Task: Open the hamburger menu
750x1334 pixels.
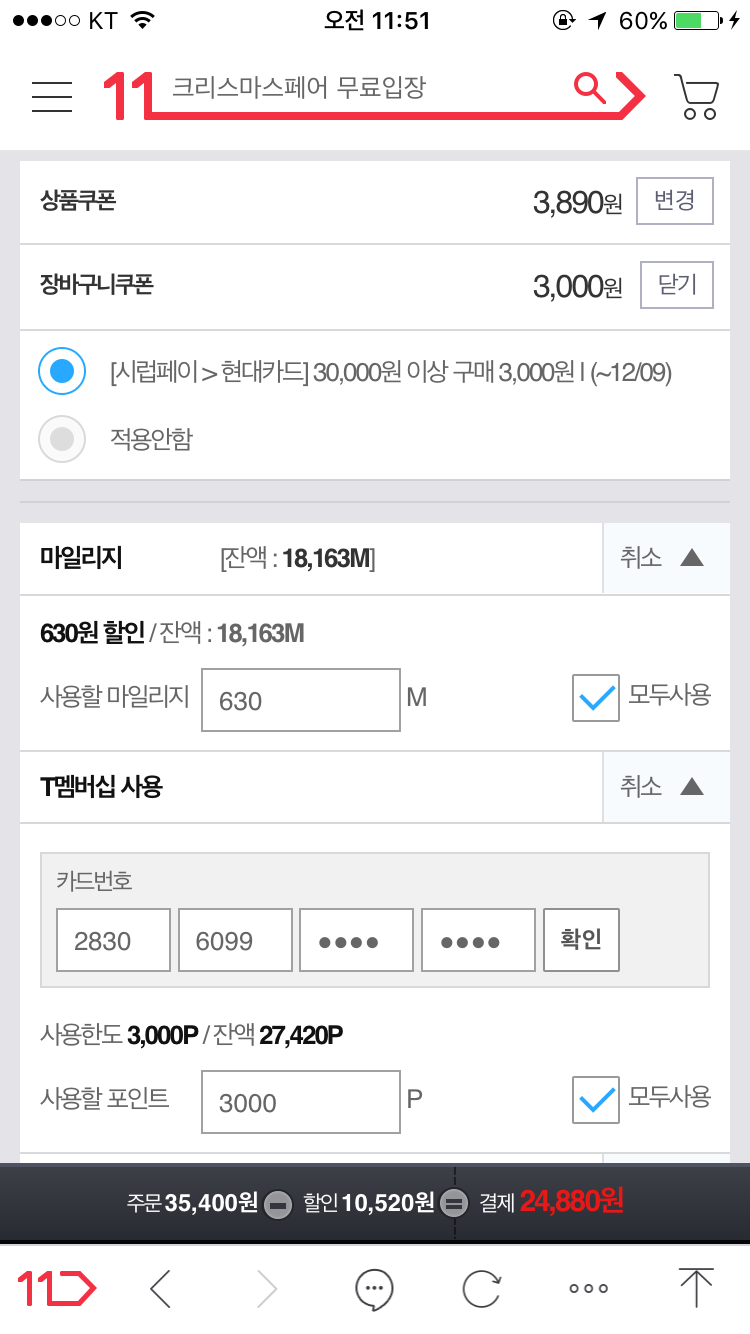Action: (52, 95)
